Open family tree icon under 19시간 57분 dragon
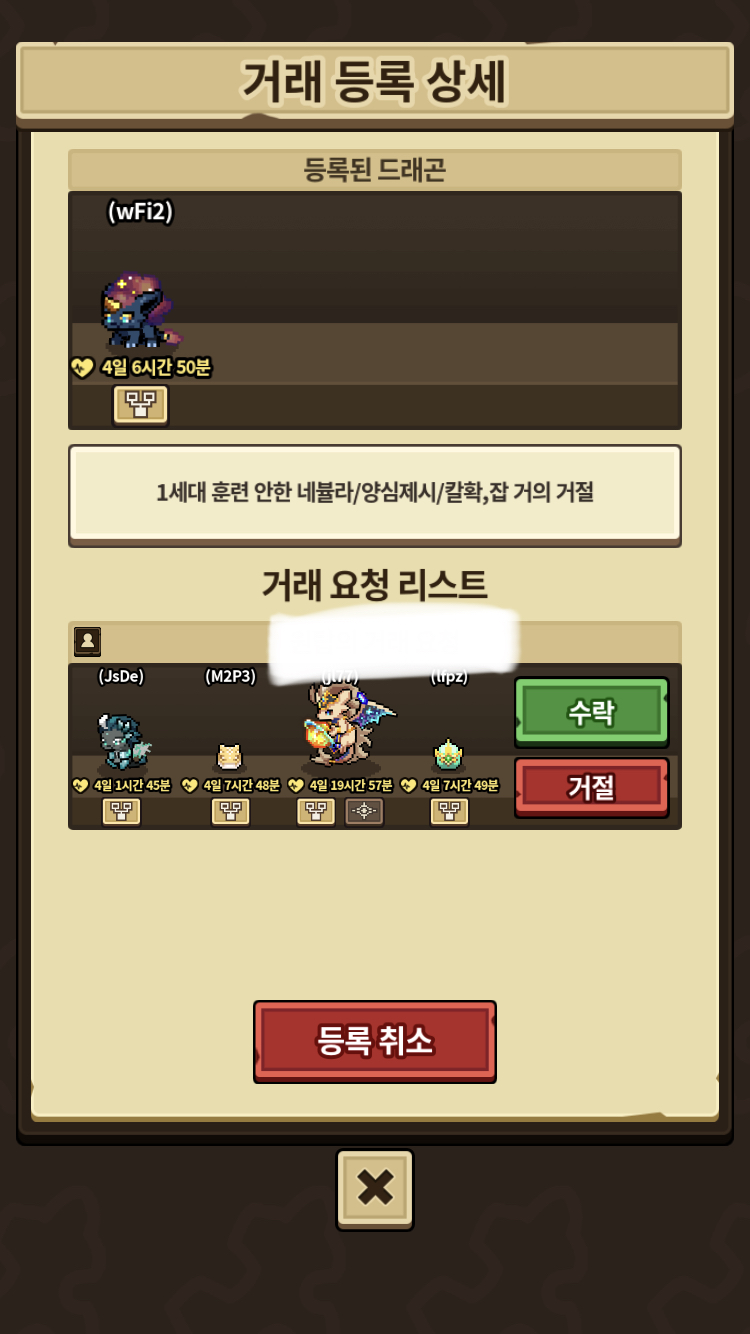 (x=316, y=811)
